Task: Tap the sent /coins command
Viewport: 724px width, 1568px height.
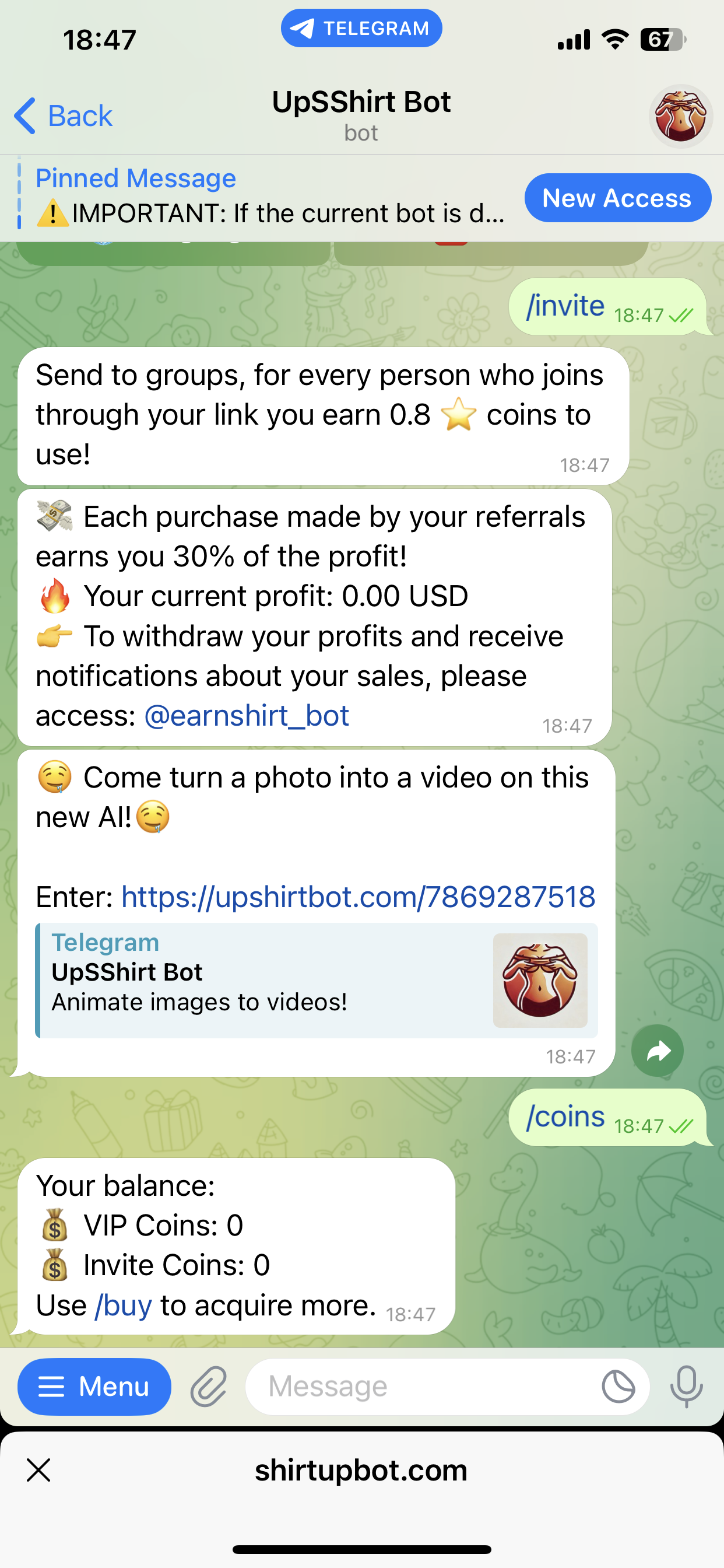Action: pyautogui.click(x=565, y=1117)
